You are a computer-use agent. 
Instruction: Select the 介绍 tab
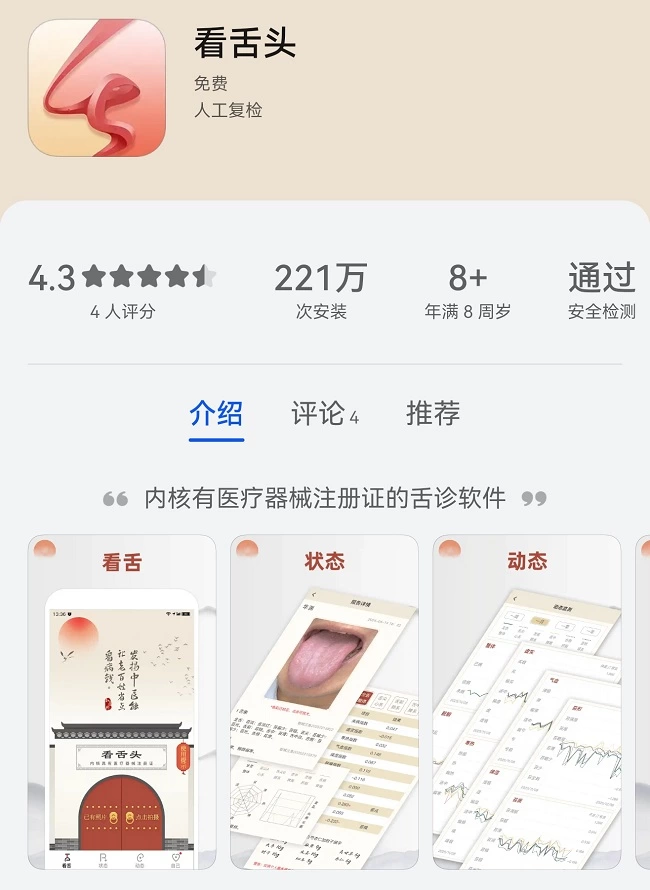(216, 413)
